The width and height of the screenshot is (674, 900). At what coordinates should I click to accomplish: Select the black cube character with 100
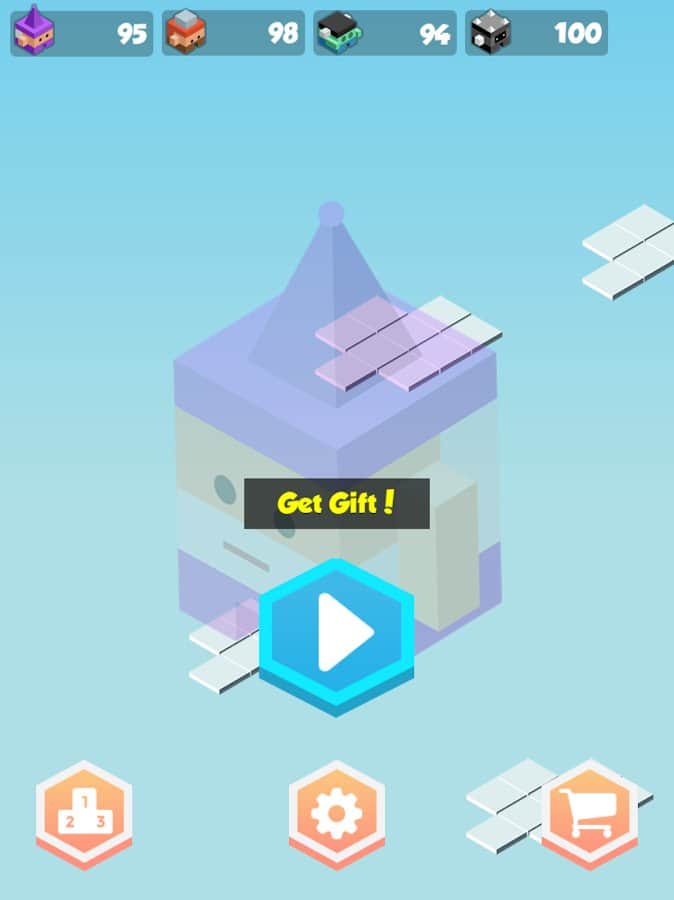pyautogui.click(x=536, y=33)
